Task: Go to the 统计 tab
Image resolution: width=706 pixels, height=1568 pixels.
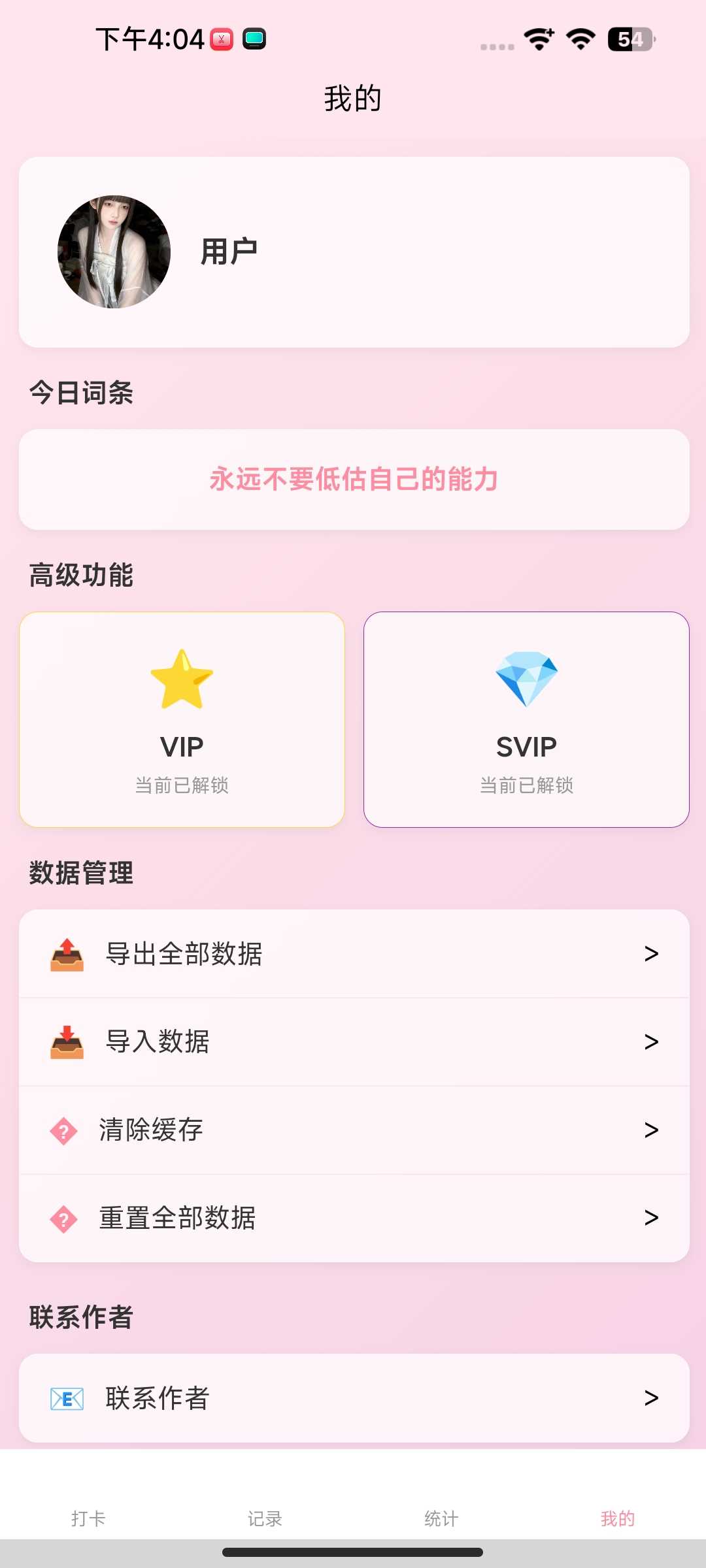Action: tap(441, 1517)
